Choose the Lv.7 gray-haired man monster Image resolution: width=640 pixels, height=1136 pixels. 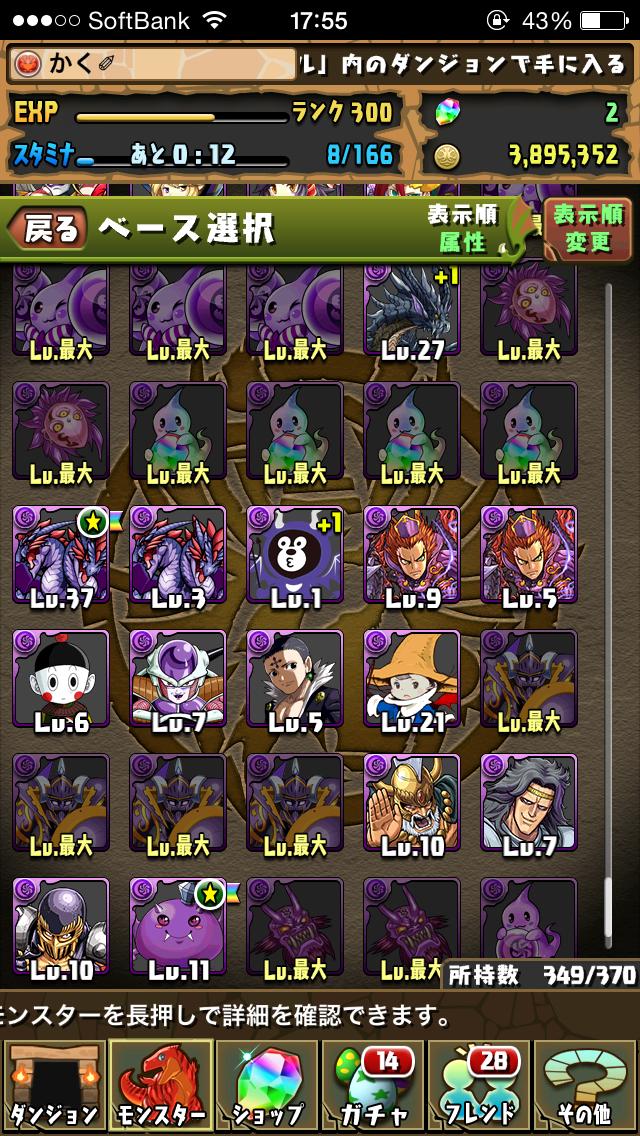click(x=529, y=803)
